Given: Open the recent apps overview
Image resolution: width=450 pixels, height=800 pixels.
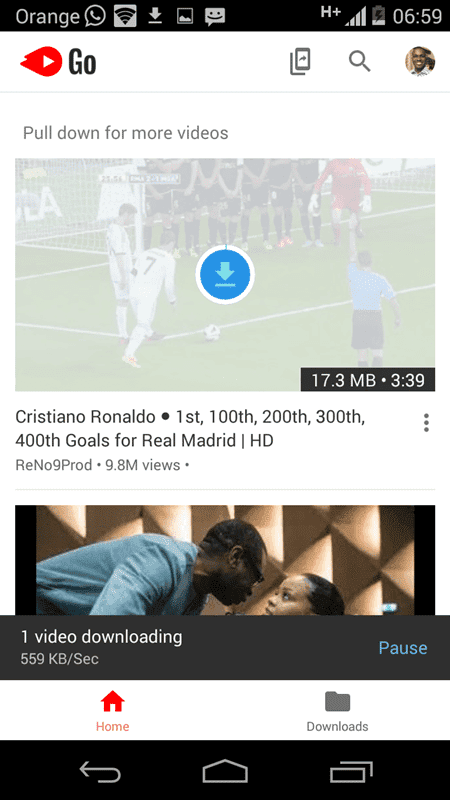Looking at the screenshot, I should click(351, 771).
